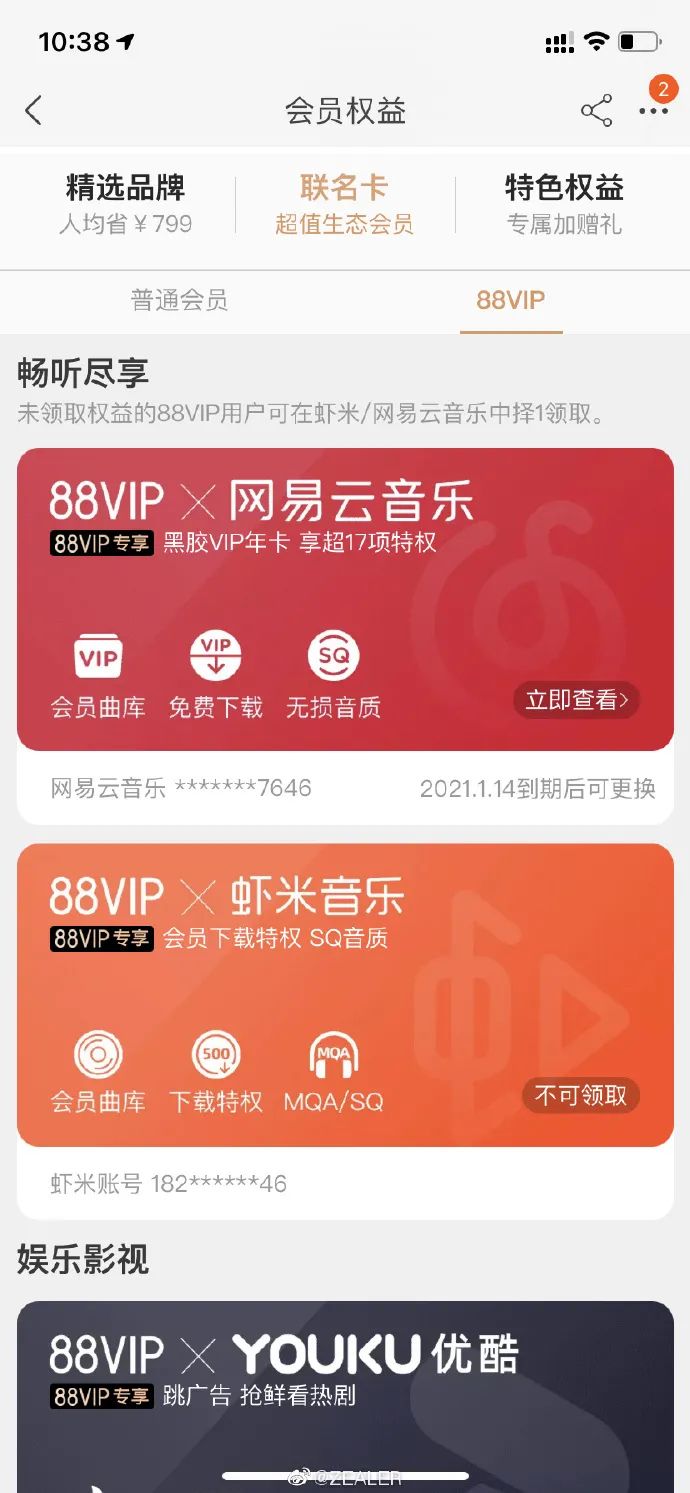Open the 特色权益 section

pyautogui.click(x=564, y=204)
